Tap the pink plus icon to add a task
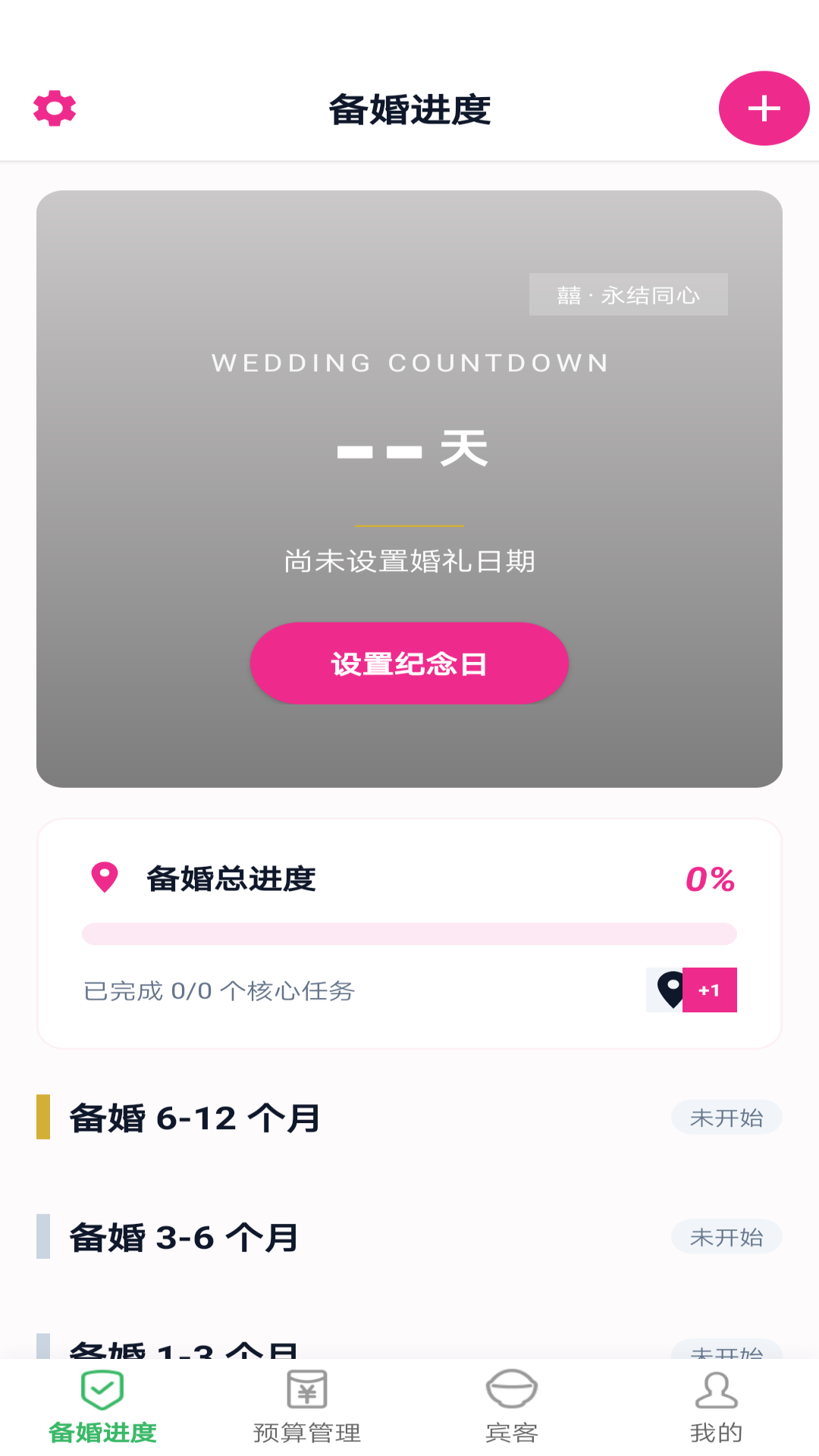 coord(763,108)
